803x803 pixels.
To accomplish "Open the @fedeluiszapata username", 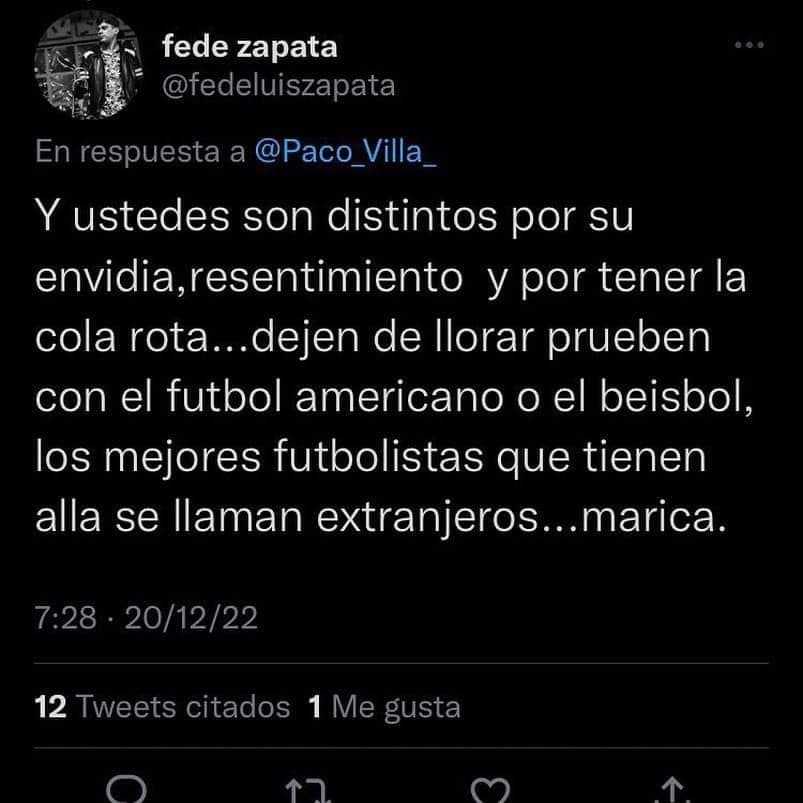I will point(278,86).
